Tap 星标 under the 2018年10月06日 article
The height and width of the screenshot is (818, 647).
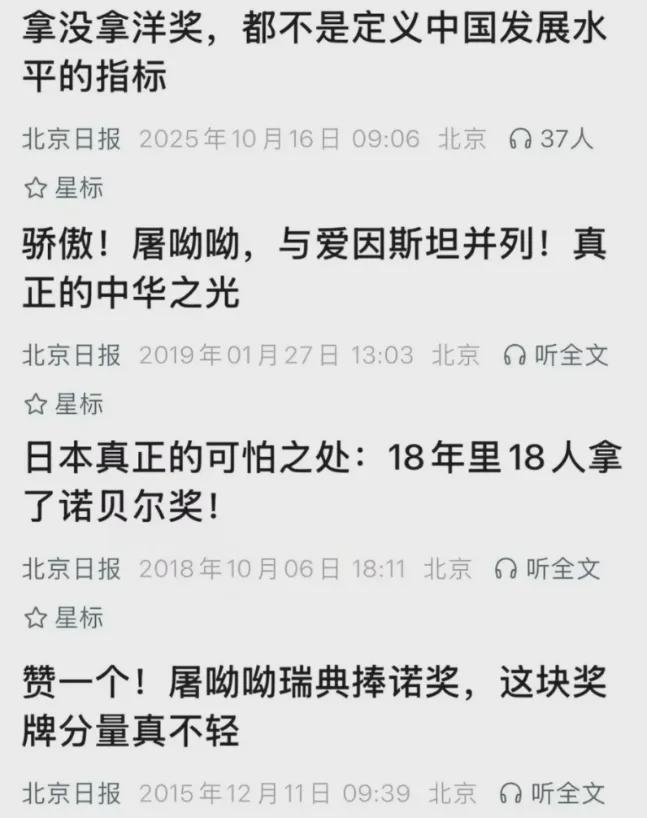tap(64, 618)
